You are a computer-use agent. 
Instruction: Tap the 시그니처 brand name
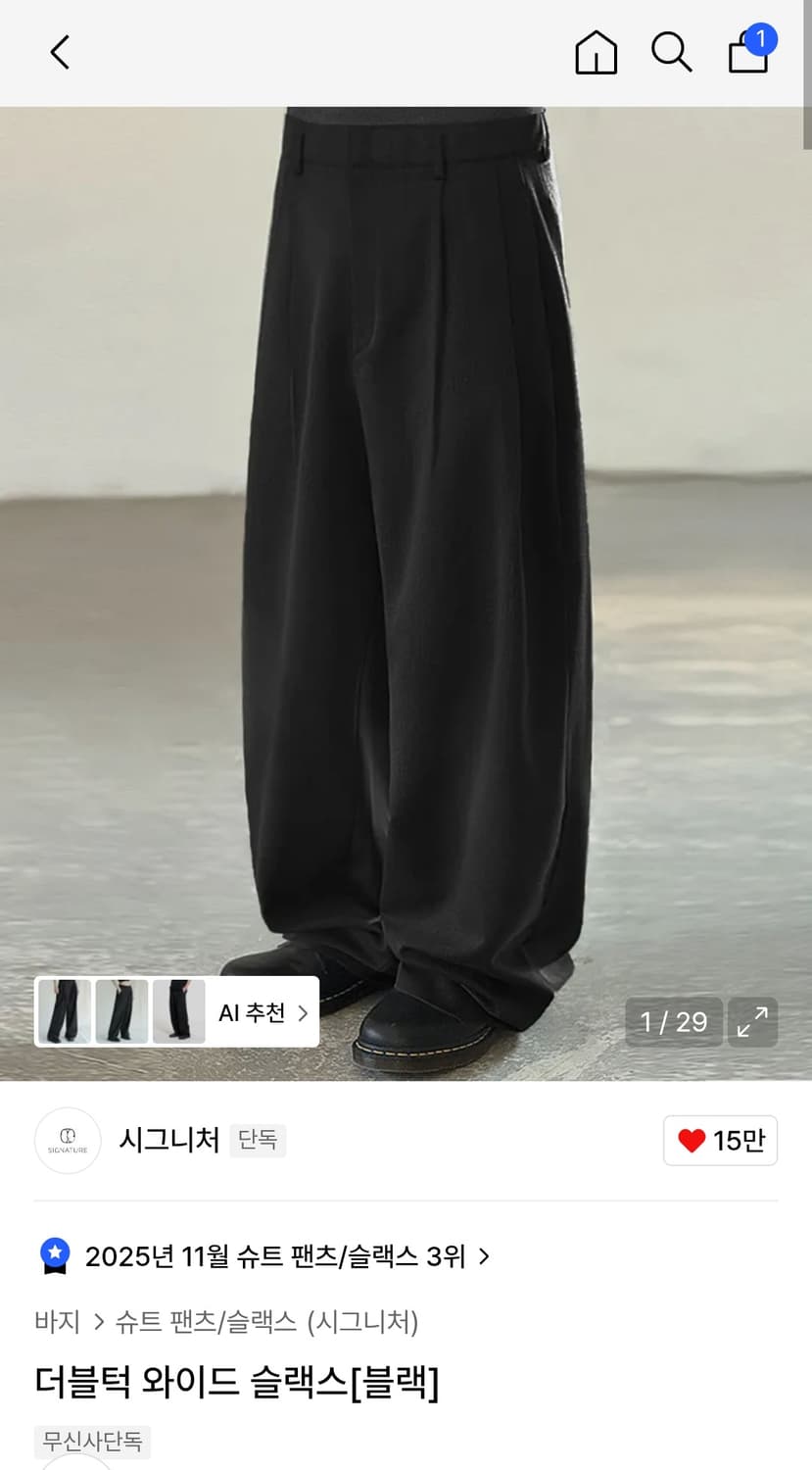pos(167,1141)
